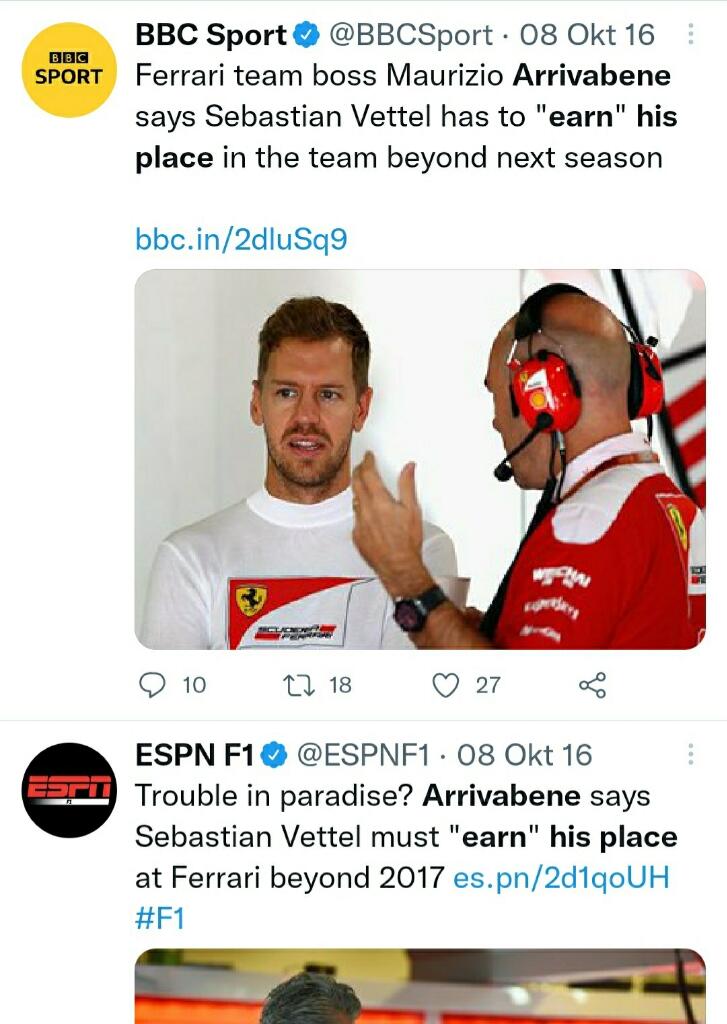Open the BBC Sport profile avatar
Image resolution: width=727 pixels, height=1024 pixels.
point(69,70)
